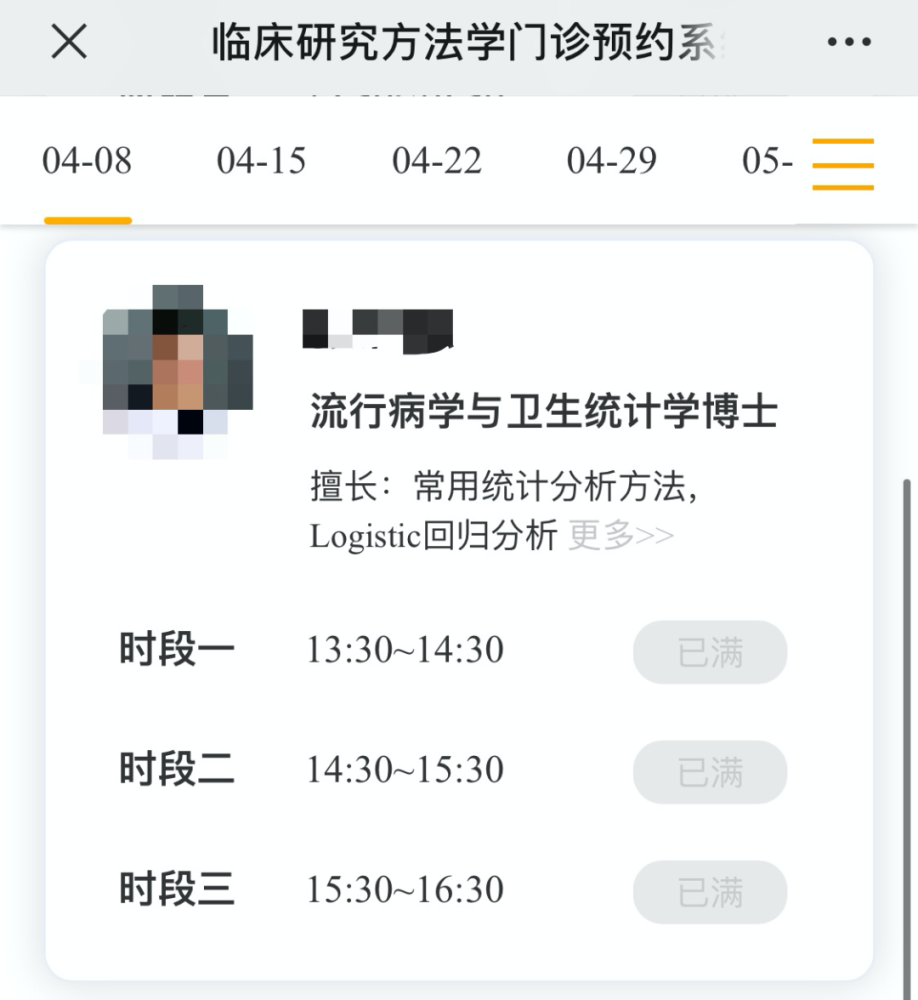
Task: Switch to the 04-15 date tab
Action: pos(261,161)
